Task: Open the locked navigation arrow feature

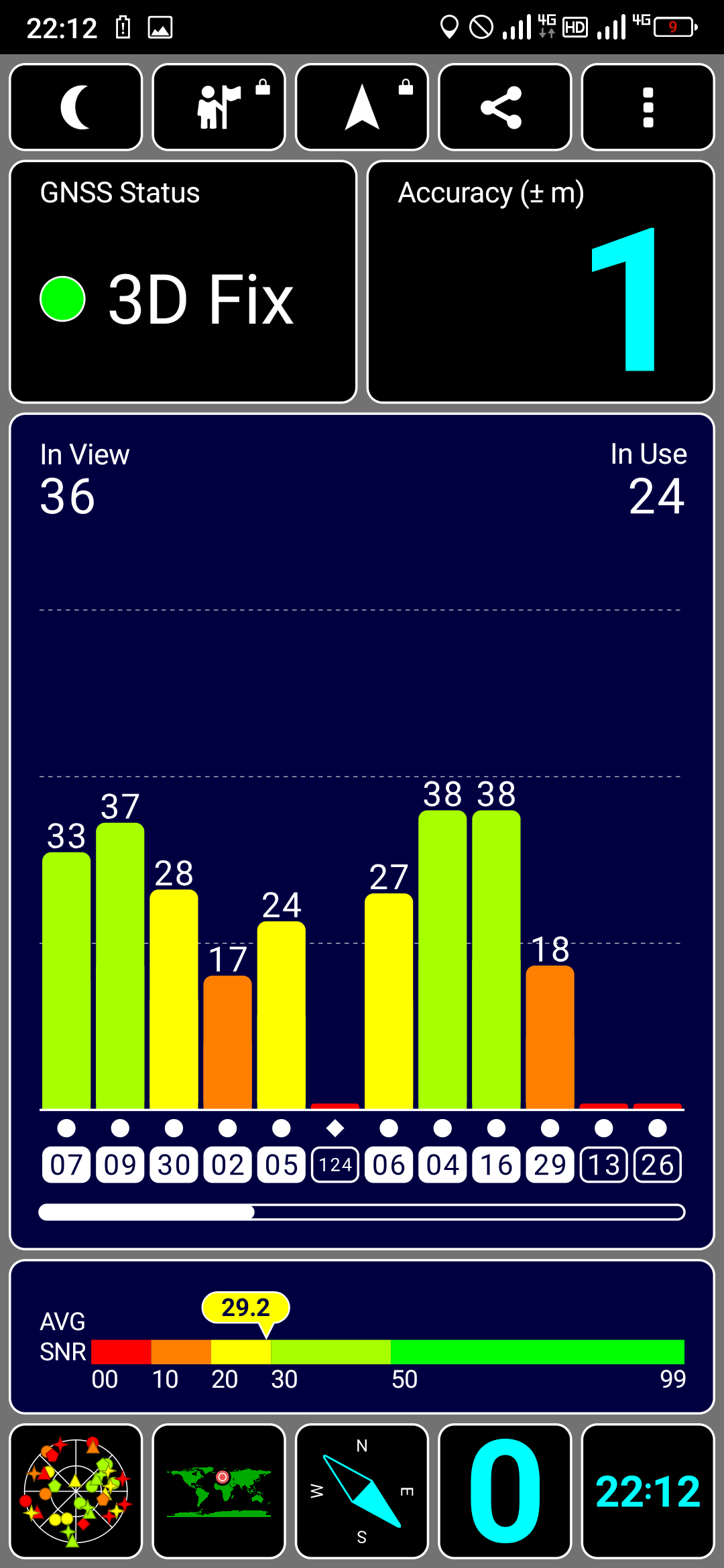Action: pyautogui.click(x=362, y=107)
